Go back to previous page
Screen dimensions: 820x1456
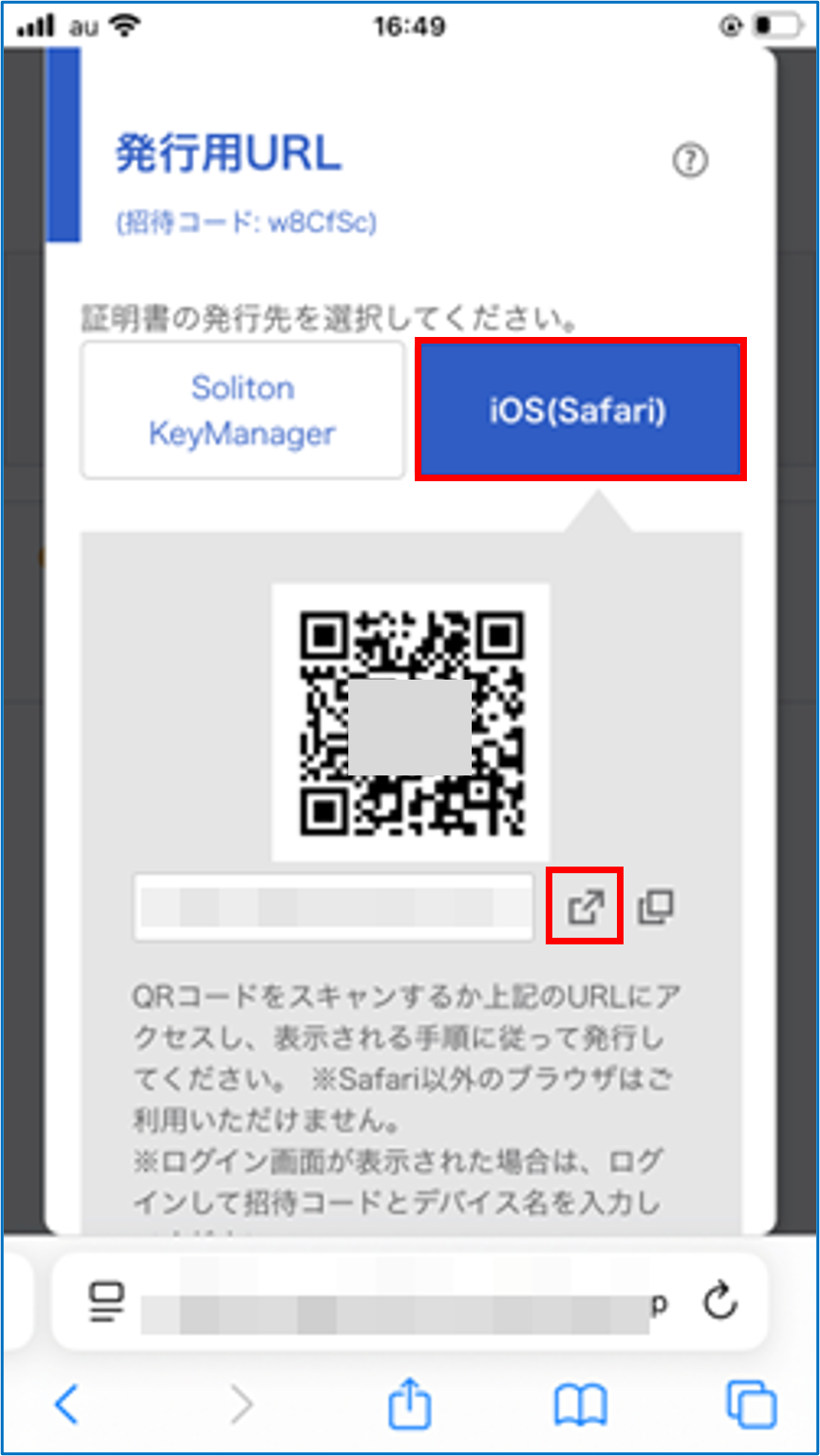[66, 1404]
